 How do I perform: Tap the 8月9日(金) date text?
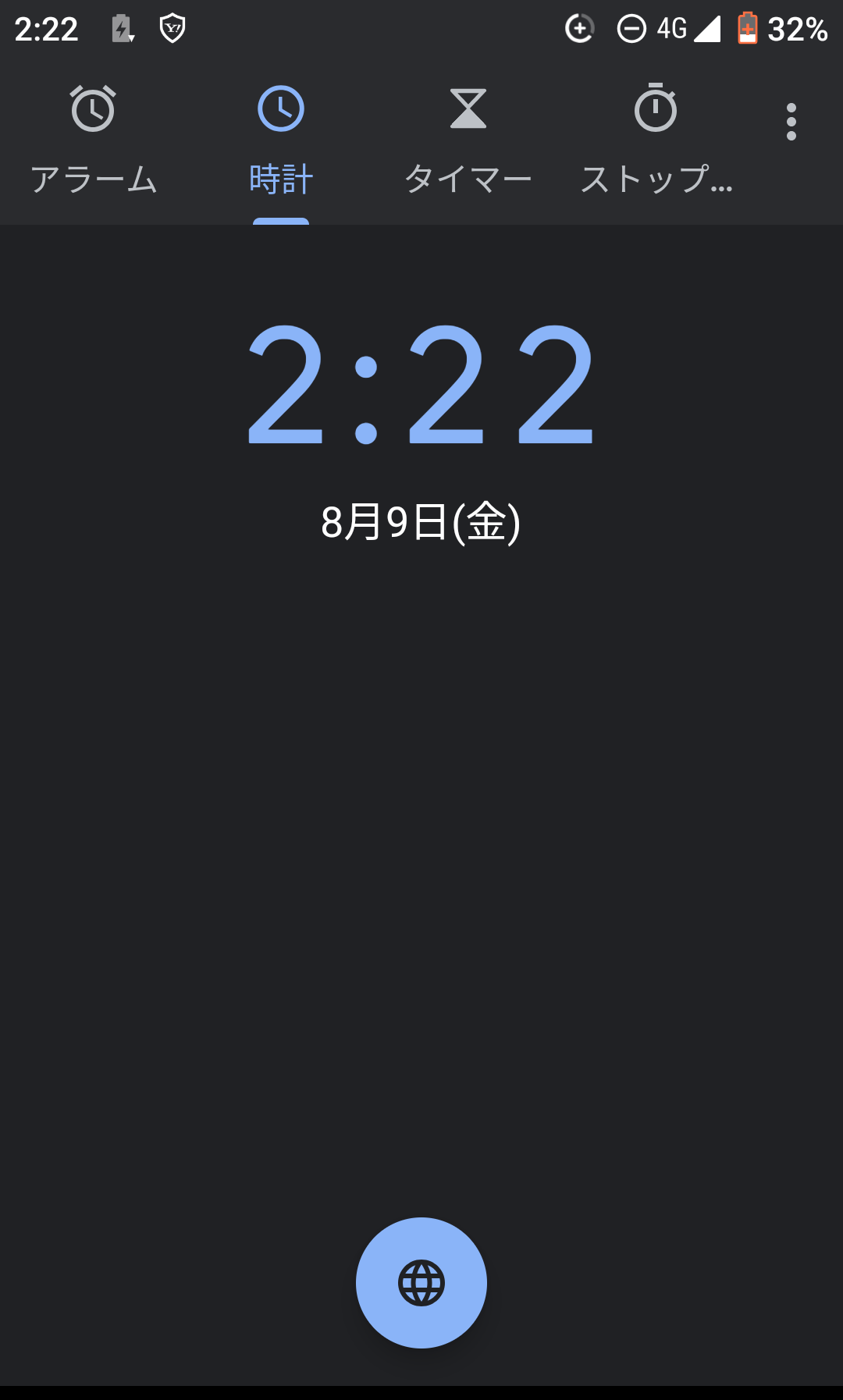pos(421,524)
